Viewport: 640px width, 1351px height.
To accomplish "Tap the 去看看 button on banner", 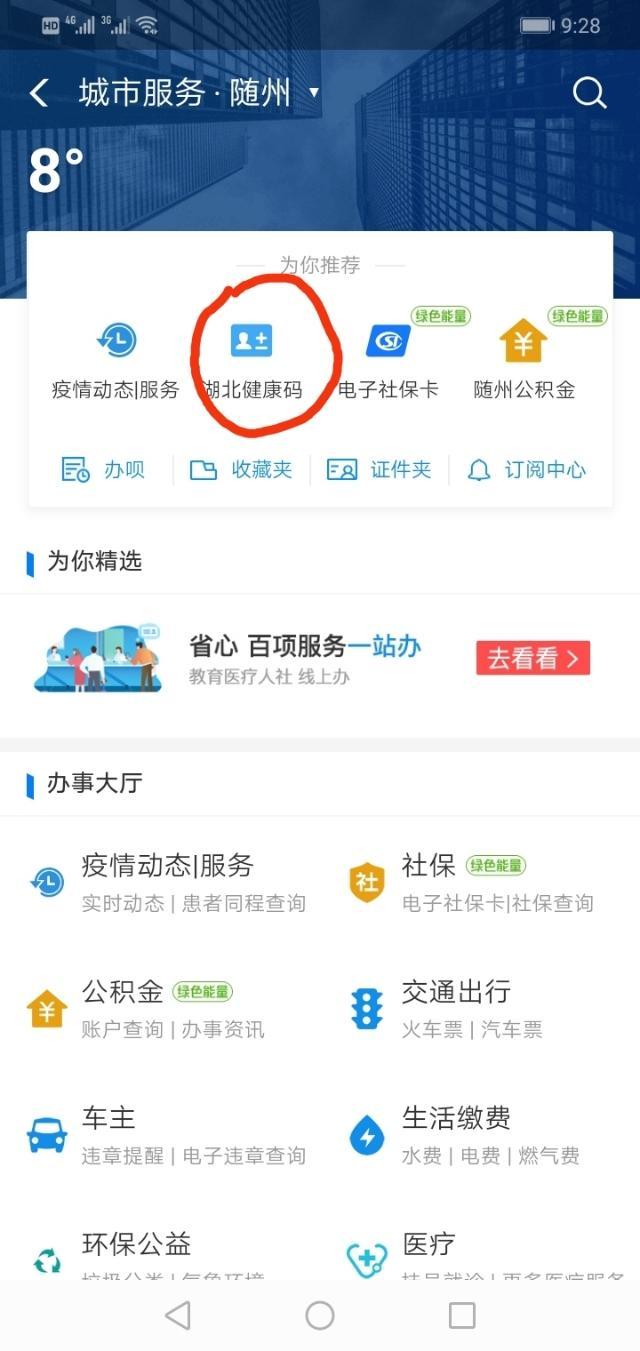I will tap(533, 658).
